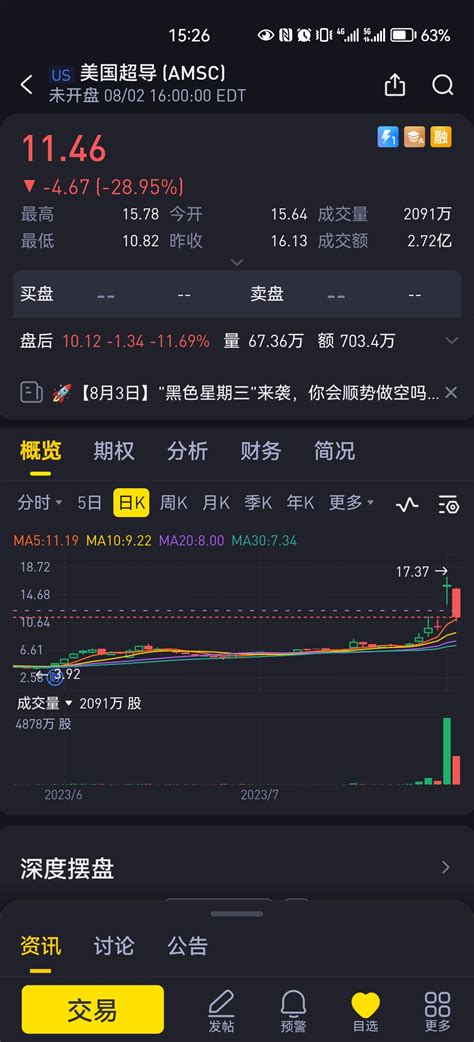Open the 财务 tab

pyautogui.click(x=261, y=451)
